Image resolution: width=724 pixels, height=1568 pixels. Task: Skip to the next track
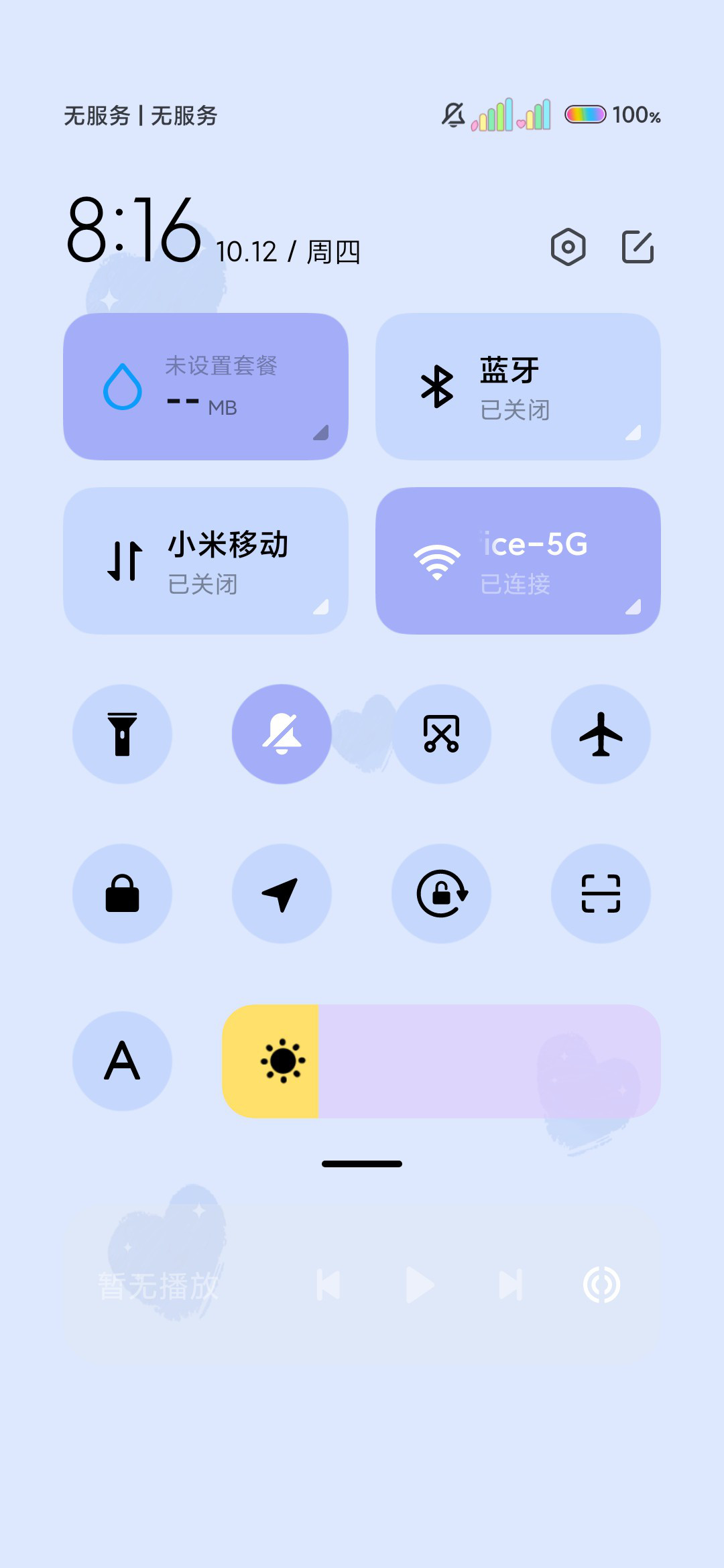pyautogui.click(x=511, y=1285)
